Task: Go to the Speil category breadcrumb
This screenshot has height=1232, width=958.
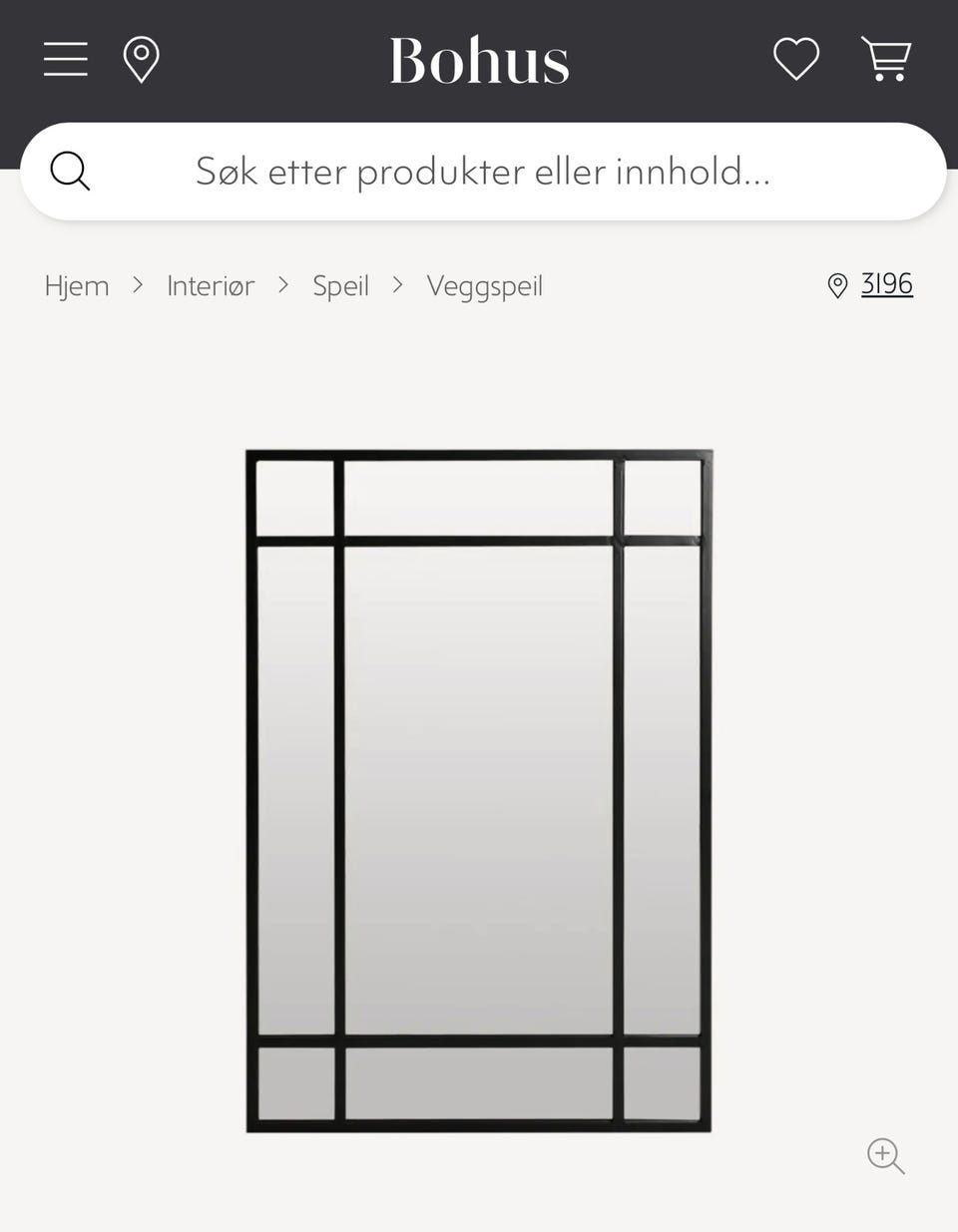Action: point(340,286)
